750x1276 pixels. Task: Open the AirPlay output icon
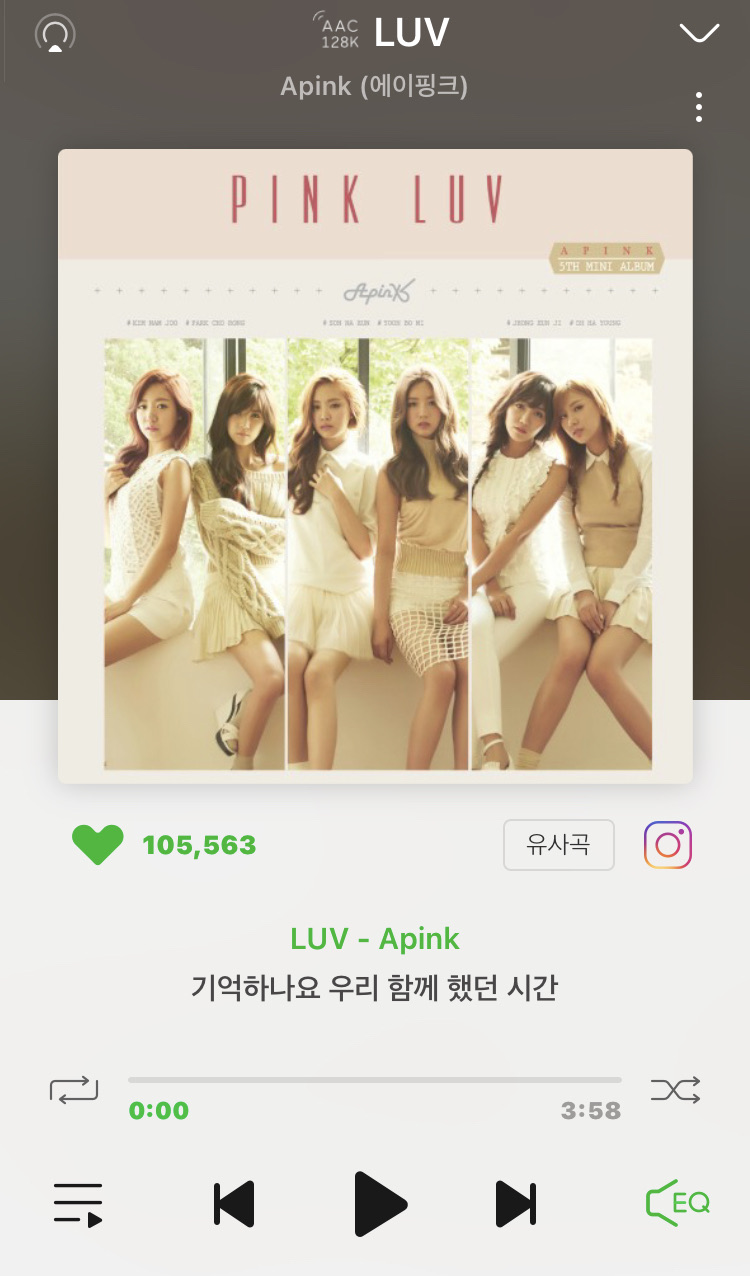pyautogui.click(x=55, y=34)
